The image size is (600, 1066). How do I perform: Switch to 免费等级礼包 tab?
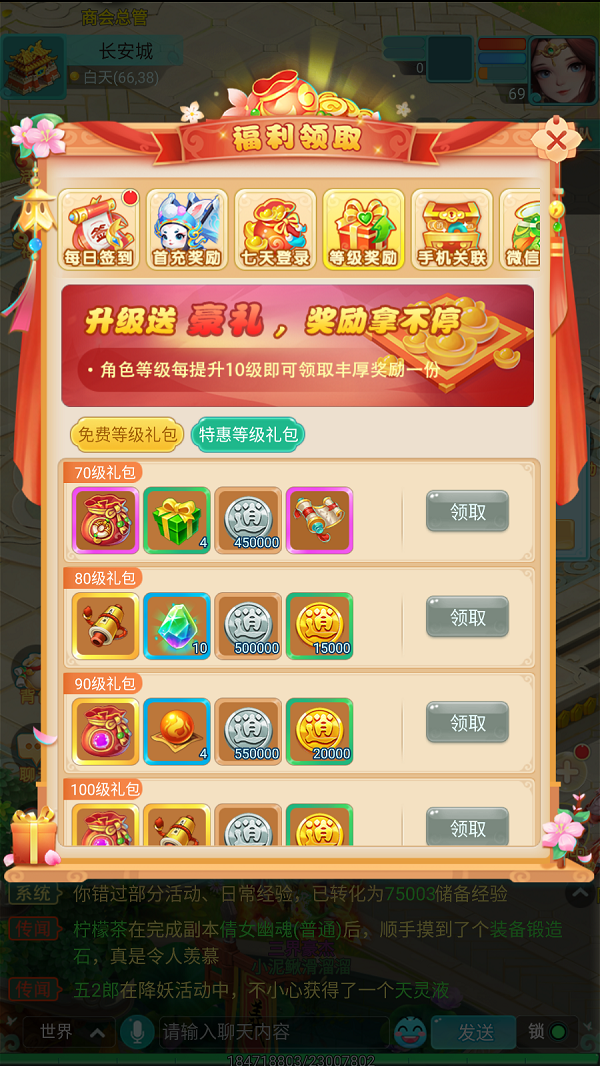[127, 435]
